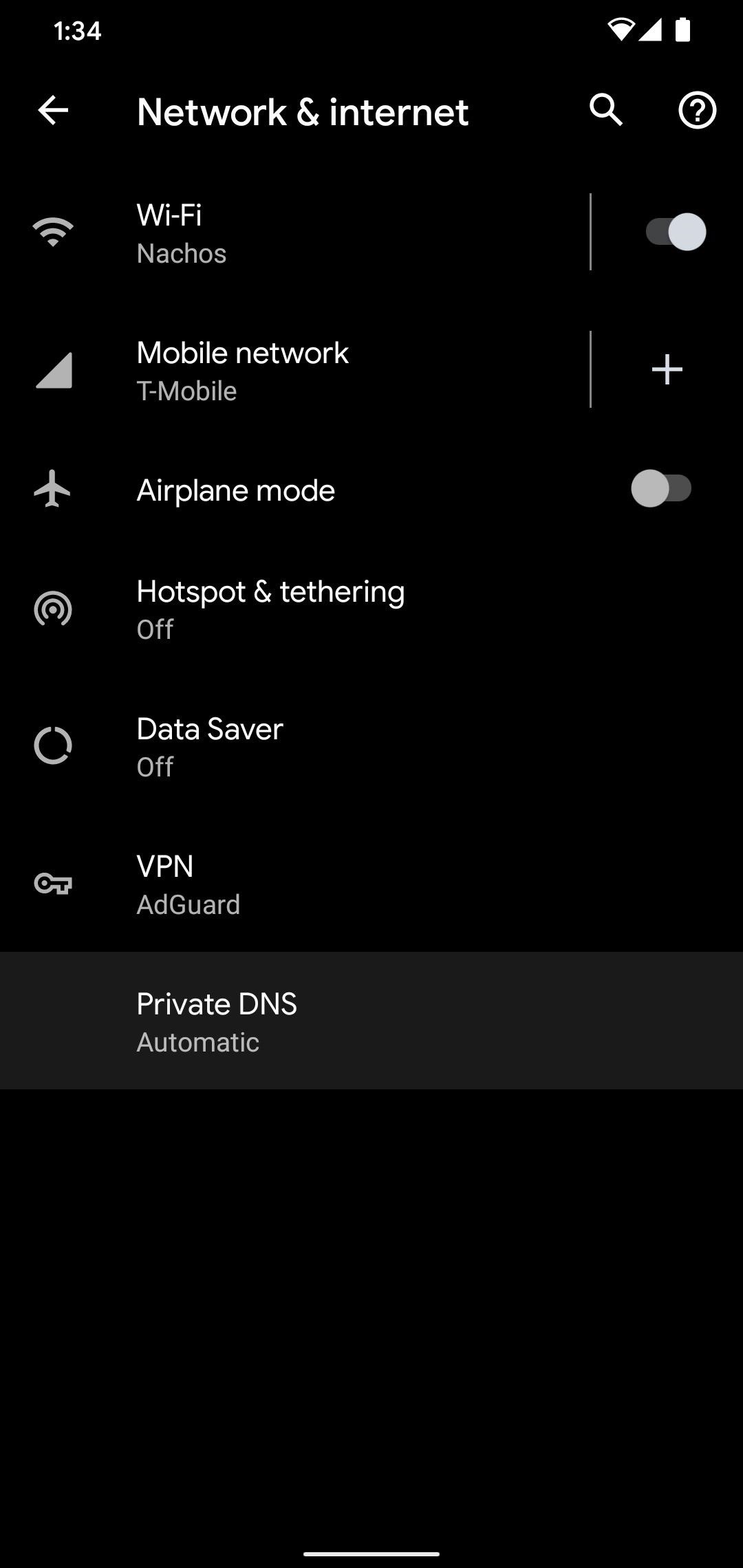Tap the battery status indicator

coord(683,30)
